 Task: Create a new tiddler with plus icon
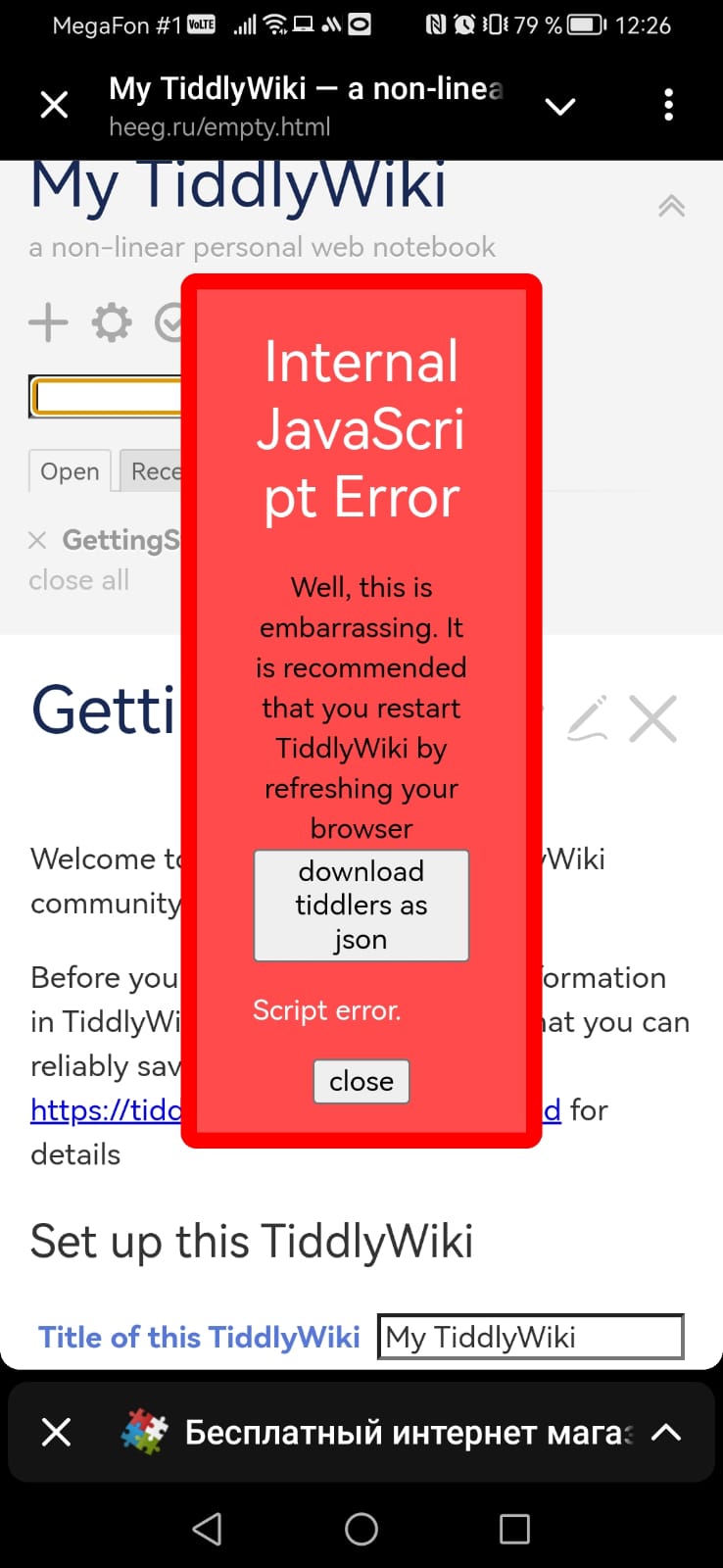(48, 321)
